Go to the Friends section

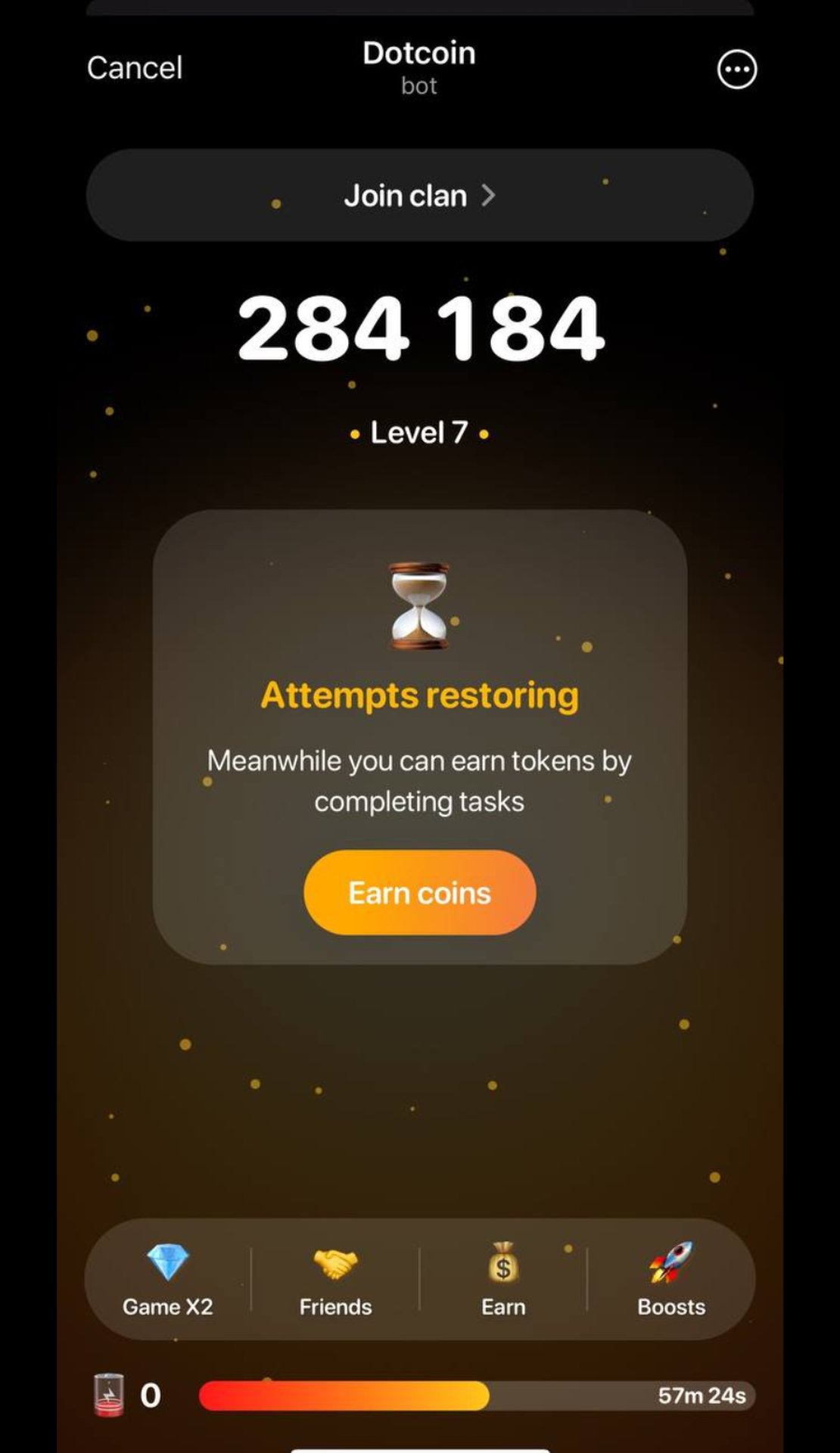pos(335,1279)
